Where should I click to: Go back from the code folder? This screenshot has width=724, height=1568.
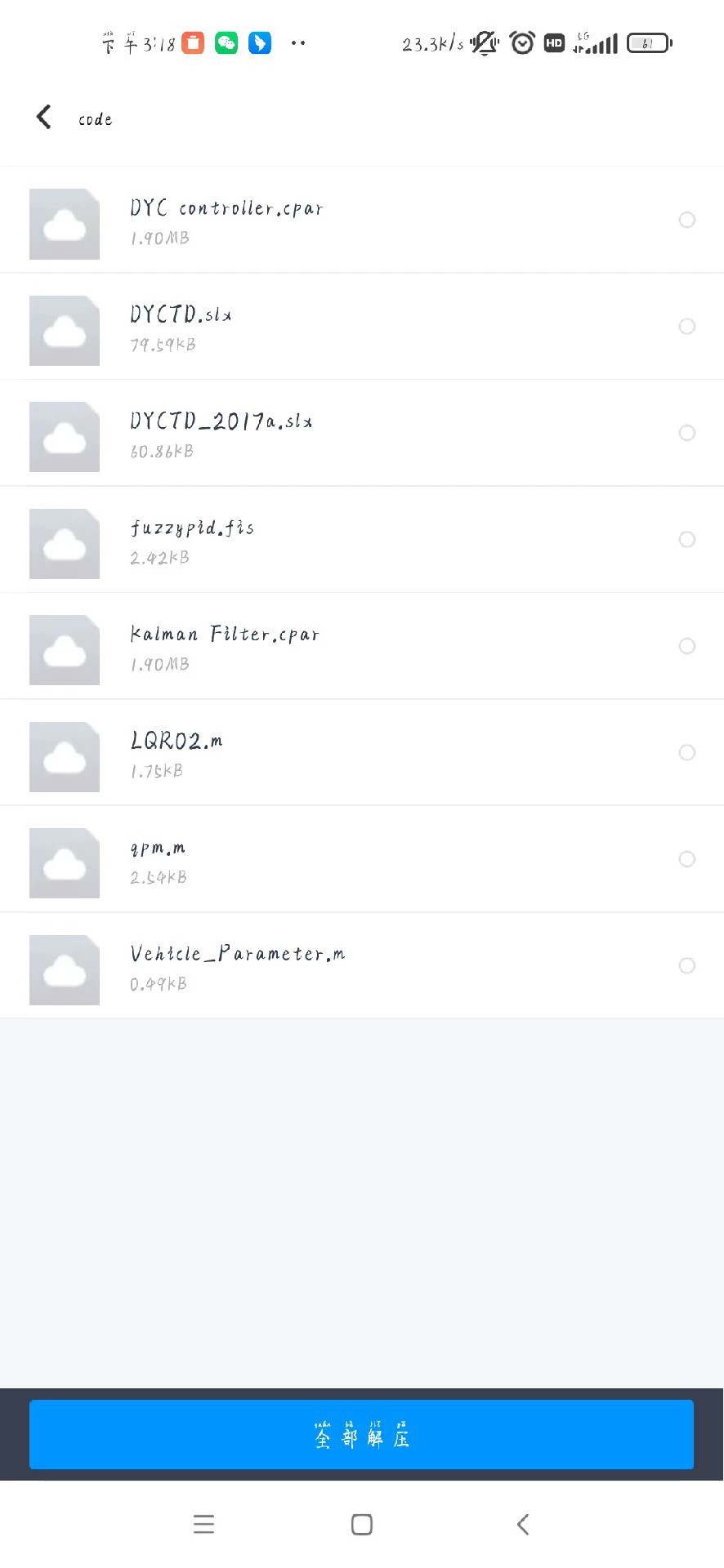44,118
